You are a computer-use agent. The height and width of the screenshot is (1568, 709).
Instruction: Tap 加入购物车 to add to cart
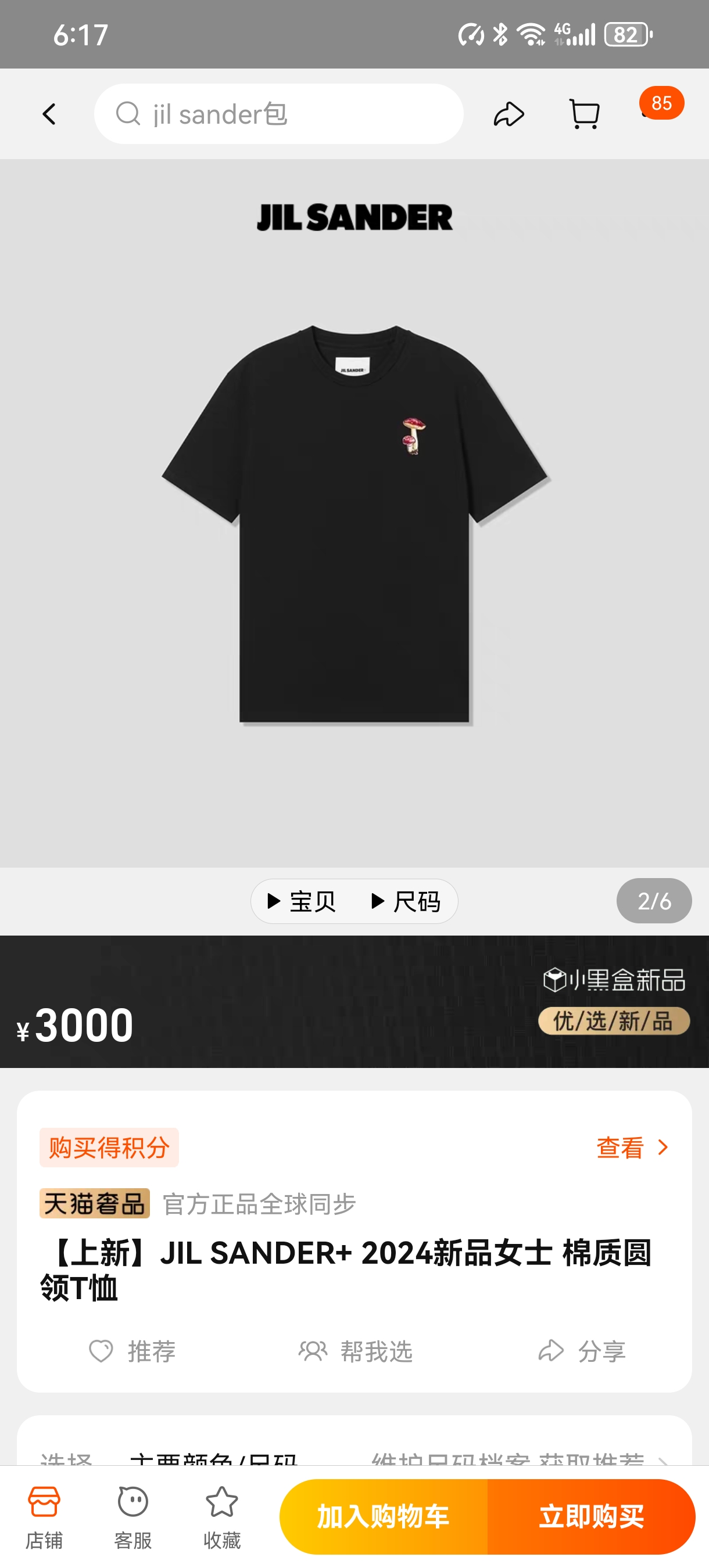tap(384, 1516)
